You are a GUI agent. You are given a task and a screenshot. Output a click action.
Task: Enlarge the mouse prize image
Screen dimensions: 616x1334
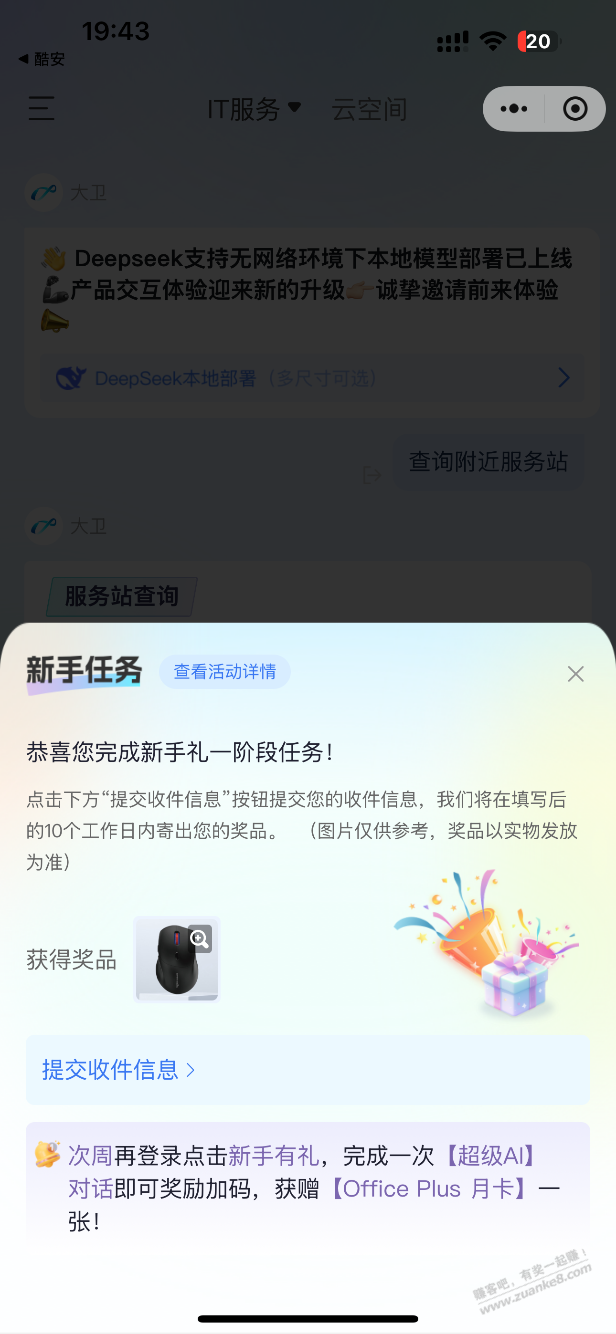click(199, 938)
